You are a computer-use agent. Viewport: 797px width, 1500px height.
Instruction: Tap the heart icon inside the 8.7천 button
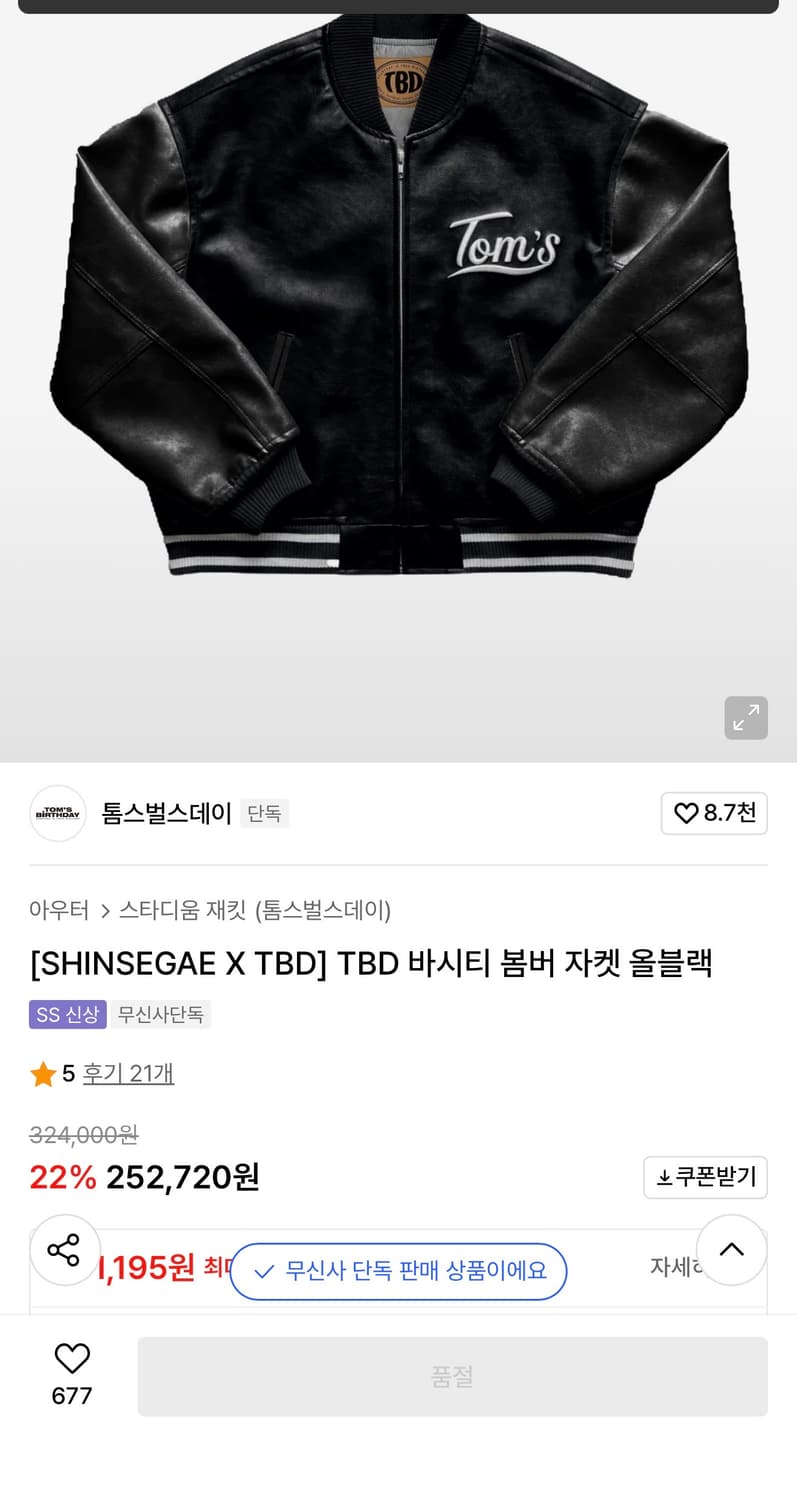pyautogui.click(x=685, y=813)
